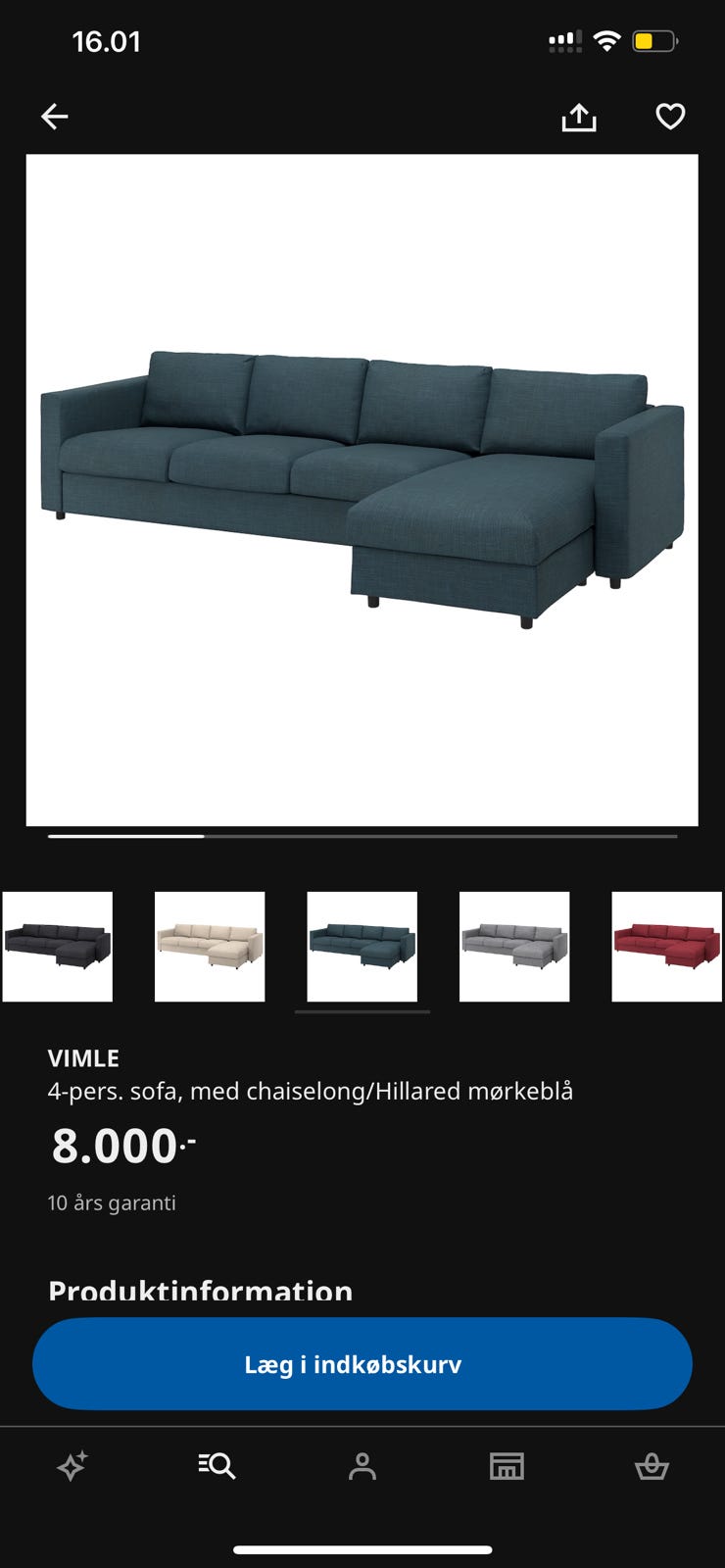Share this VIMLE sofa
Screen dimensions: 725x1568
point(578,117)
